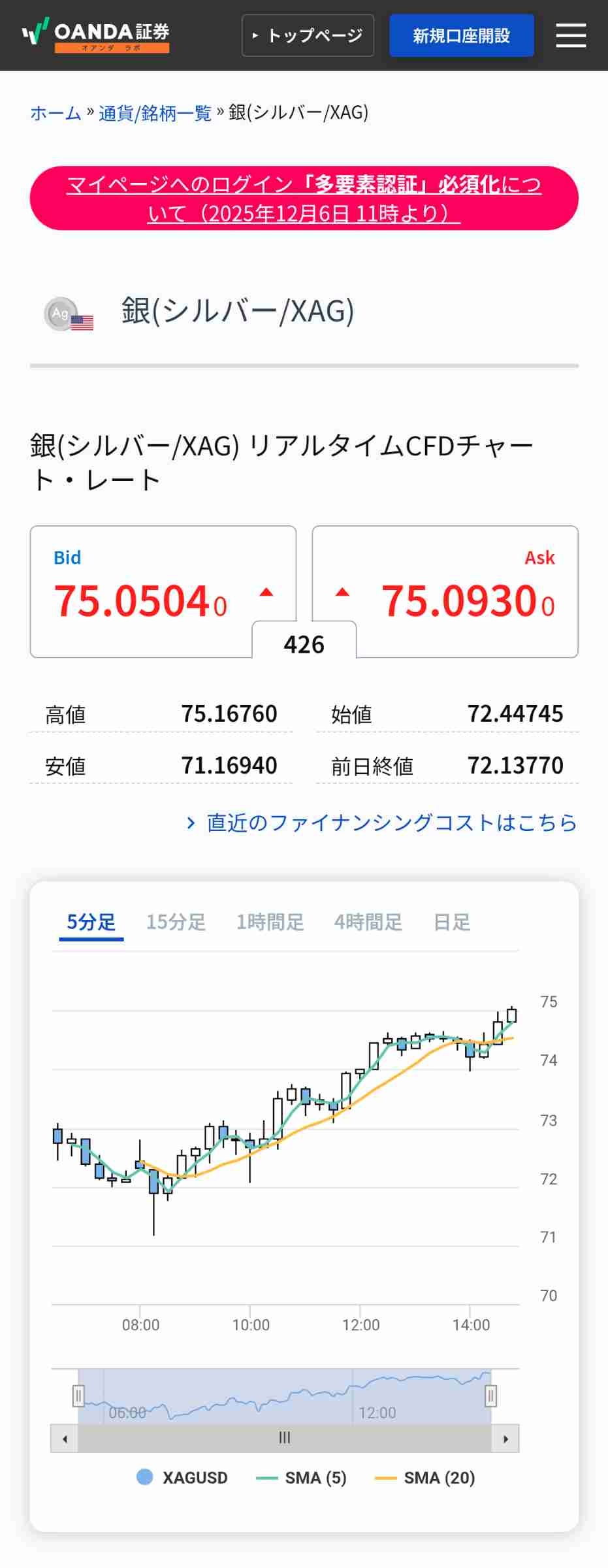Switch to 4時間足 chart
This screenshot has height=1568, width=608.
click(368, 922)
